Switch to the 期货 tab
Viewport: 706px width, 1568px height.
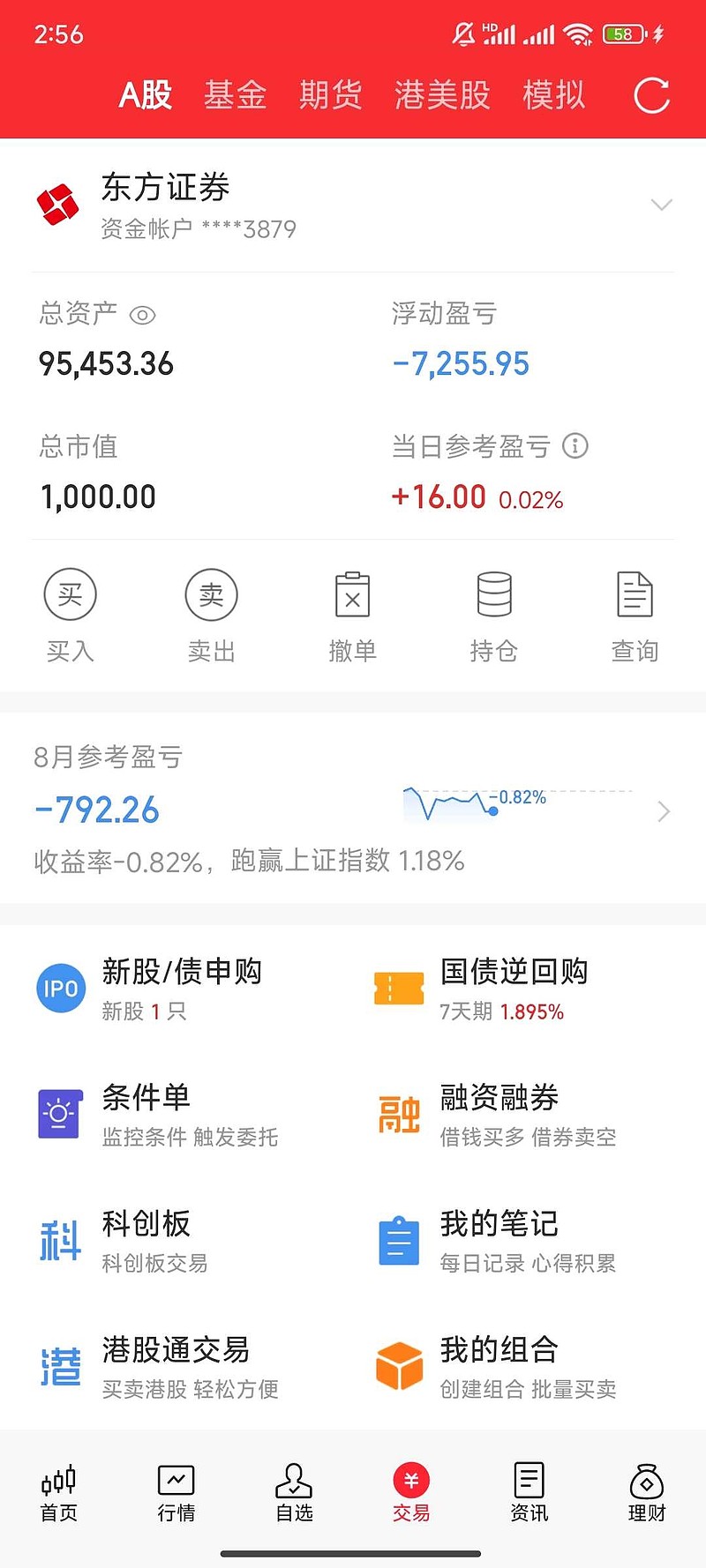click(x=331, y=94)
